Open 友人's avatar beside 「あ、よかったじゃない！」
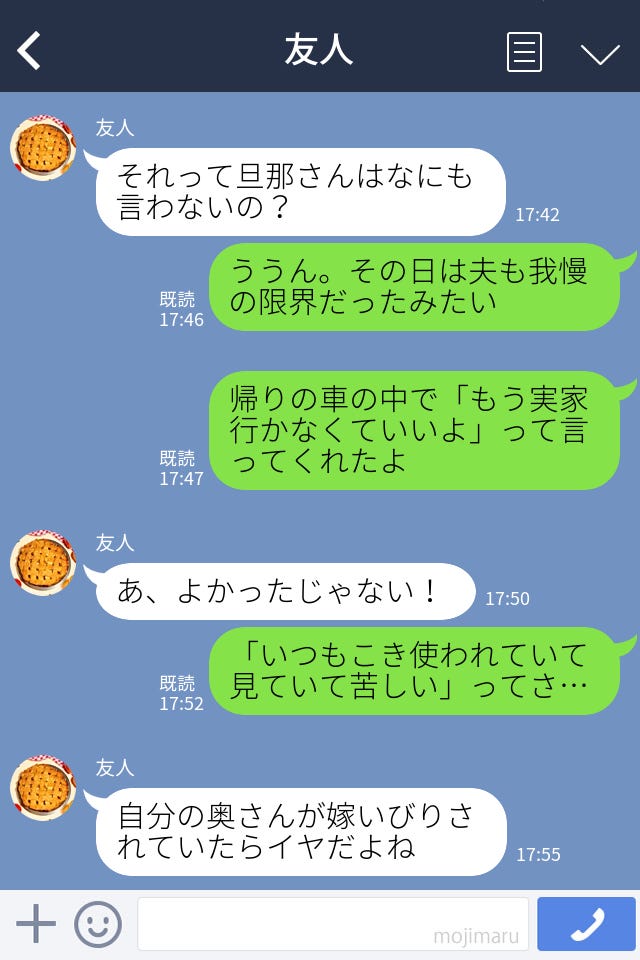 point(43,563)
